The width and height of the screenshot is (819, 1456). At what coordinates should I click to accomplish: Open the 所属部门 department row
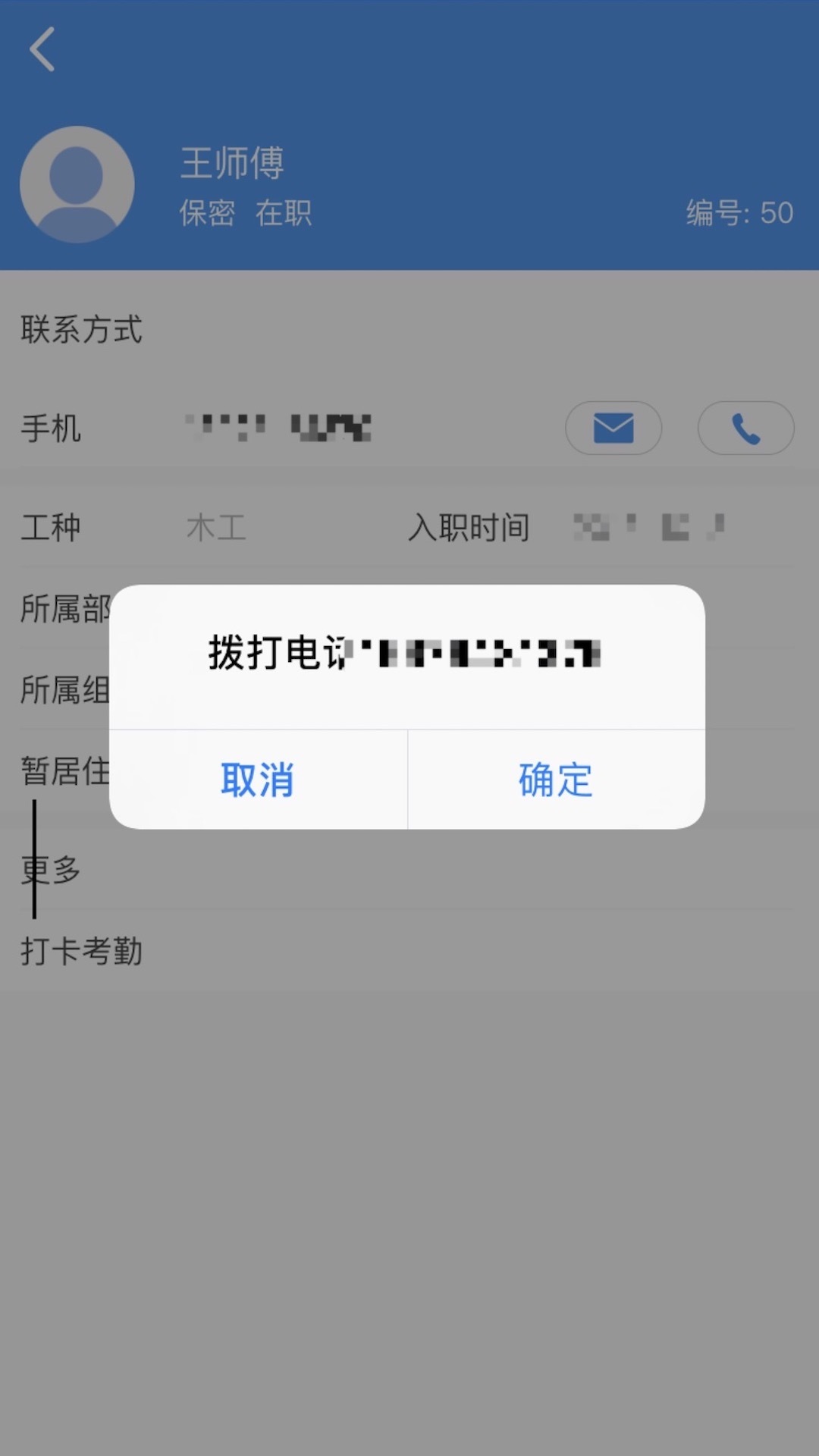[x=64, y=607]
